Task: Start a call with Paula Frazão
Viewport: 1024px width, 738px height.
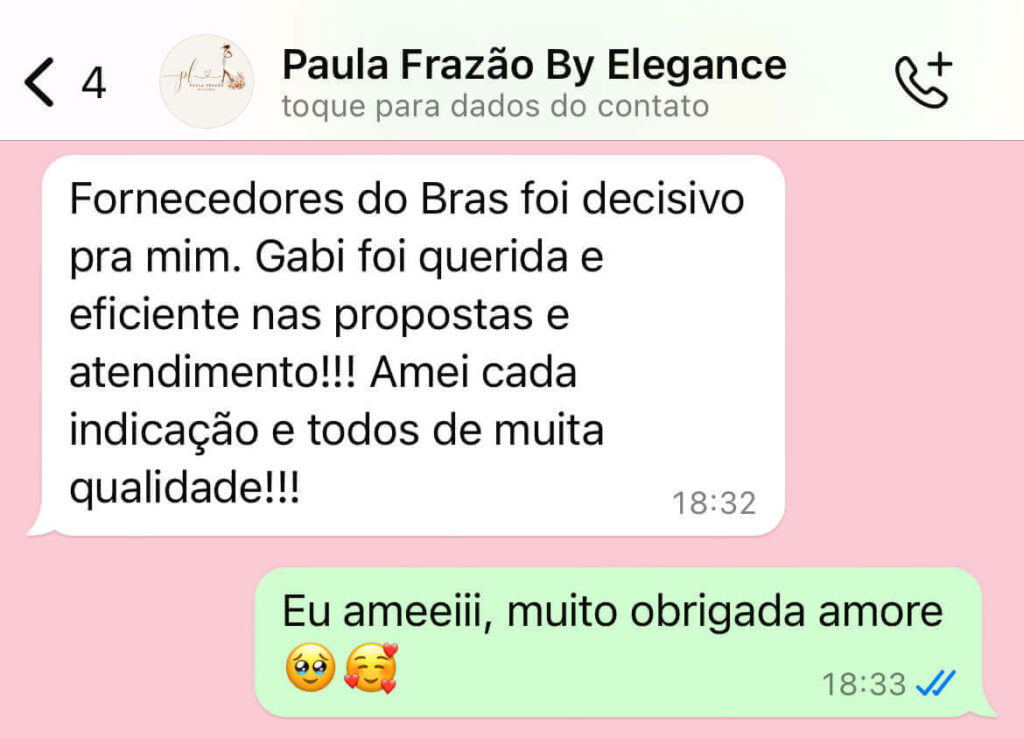Action: pyautogui.click(x=922, y=81)
